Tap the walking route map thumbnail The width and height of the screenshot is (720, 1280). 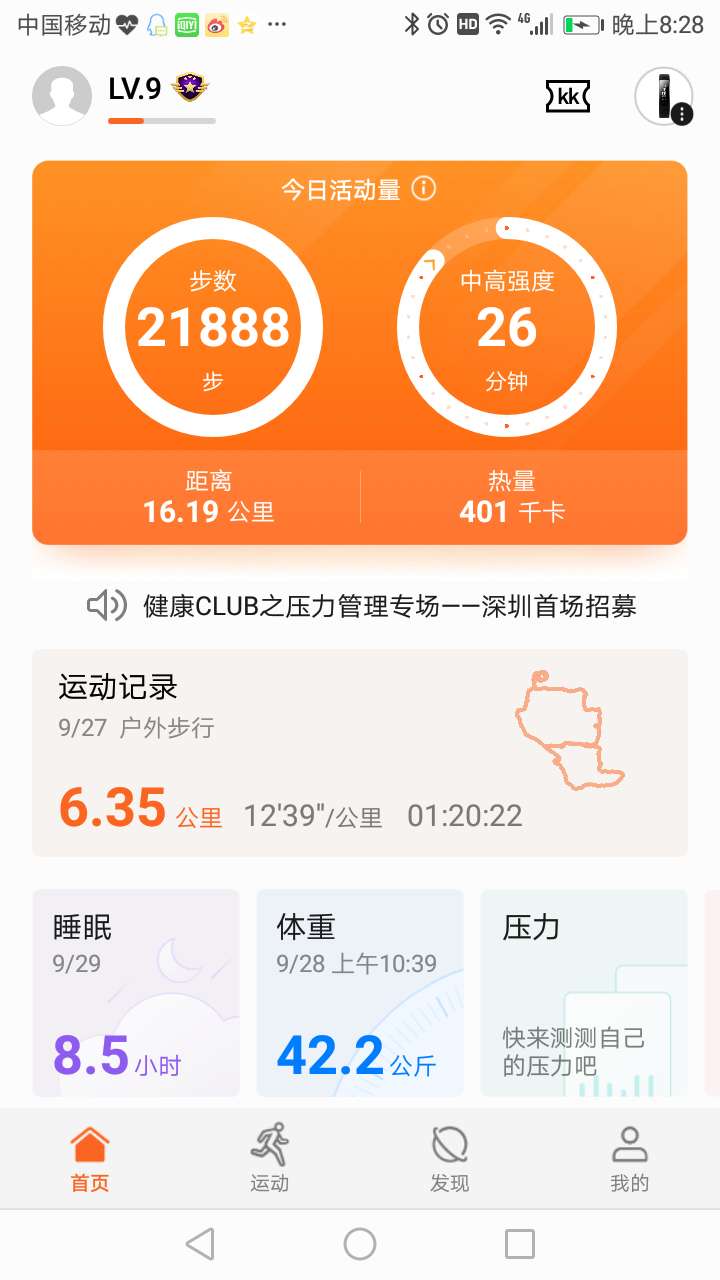[570, 730]
